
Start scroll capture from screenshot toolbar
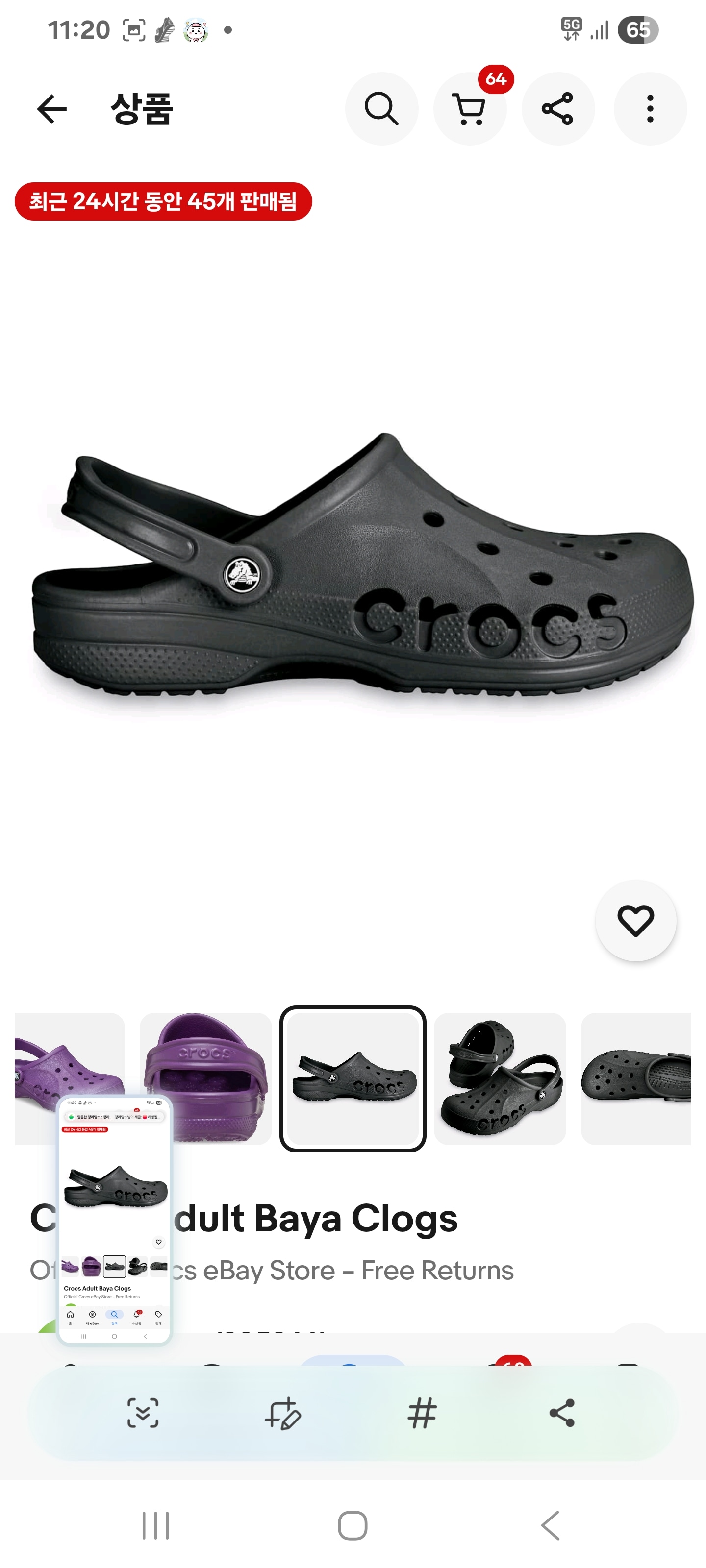pyautogui.click(x=143, y=1413)
